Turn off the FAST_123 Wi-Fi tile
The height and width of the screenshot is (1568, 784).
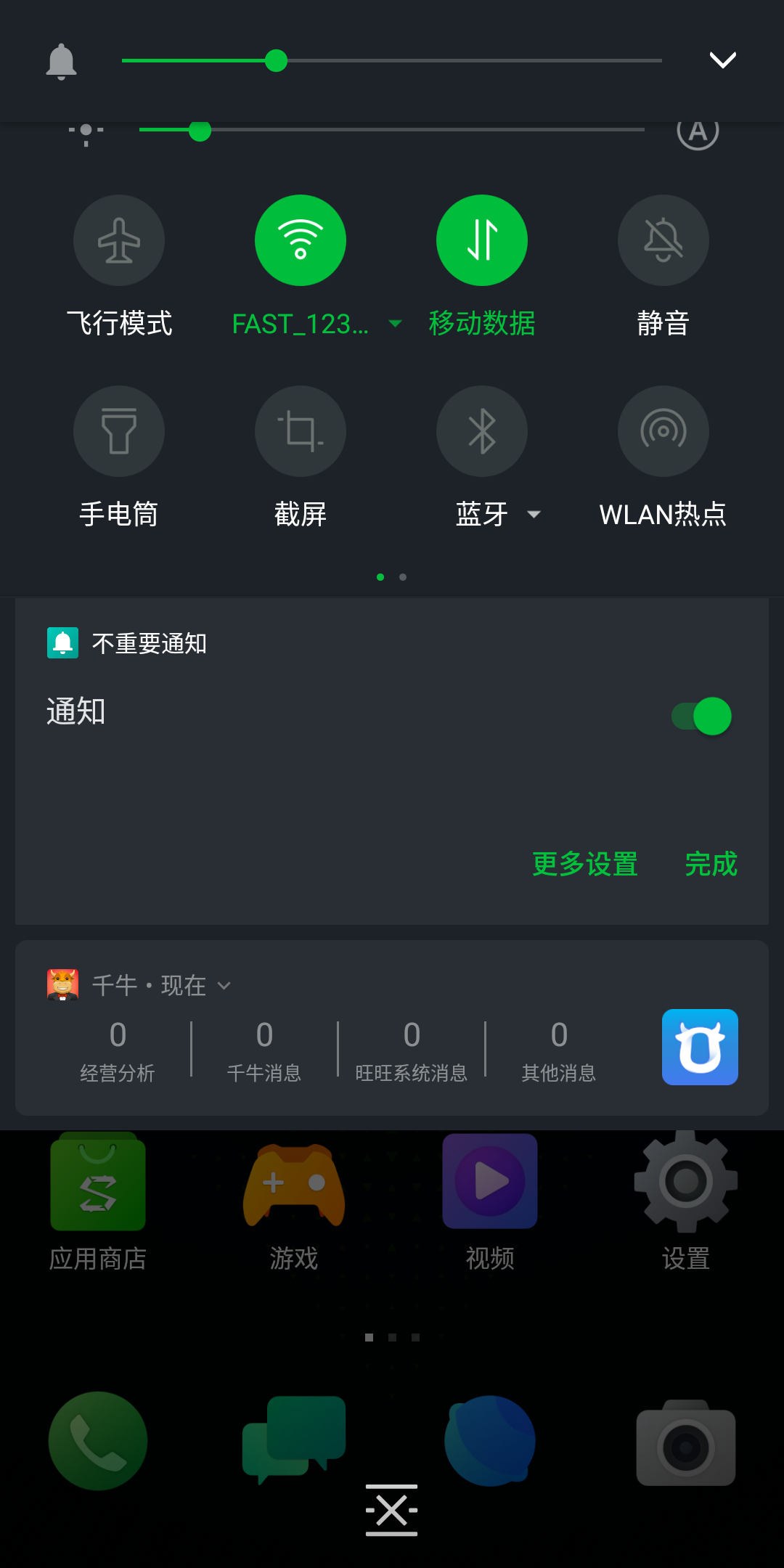pos(301,240)
